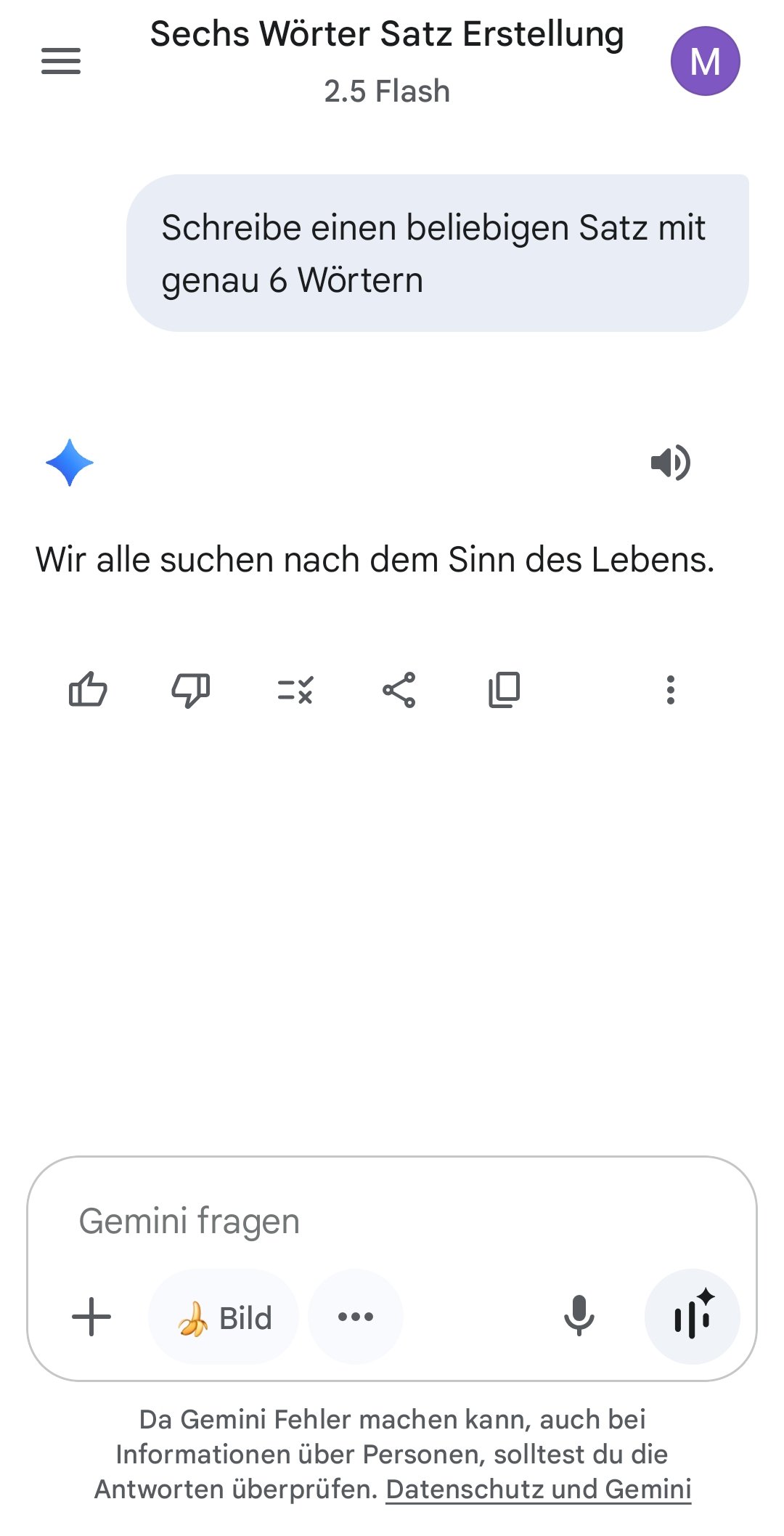784x1536 pixels.
Task: Play the response aloud with the speaker icon
Action: (x=671, y=463)
